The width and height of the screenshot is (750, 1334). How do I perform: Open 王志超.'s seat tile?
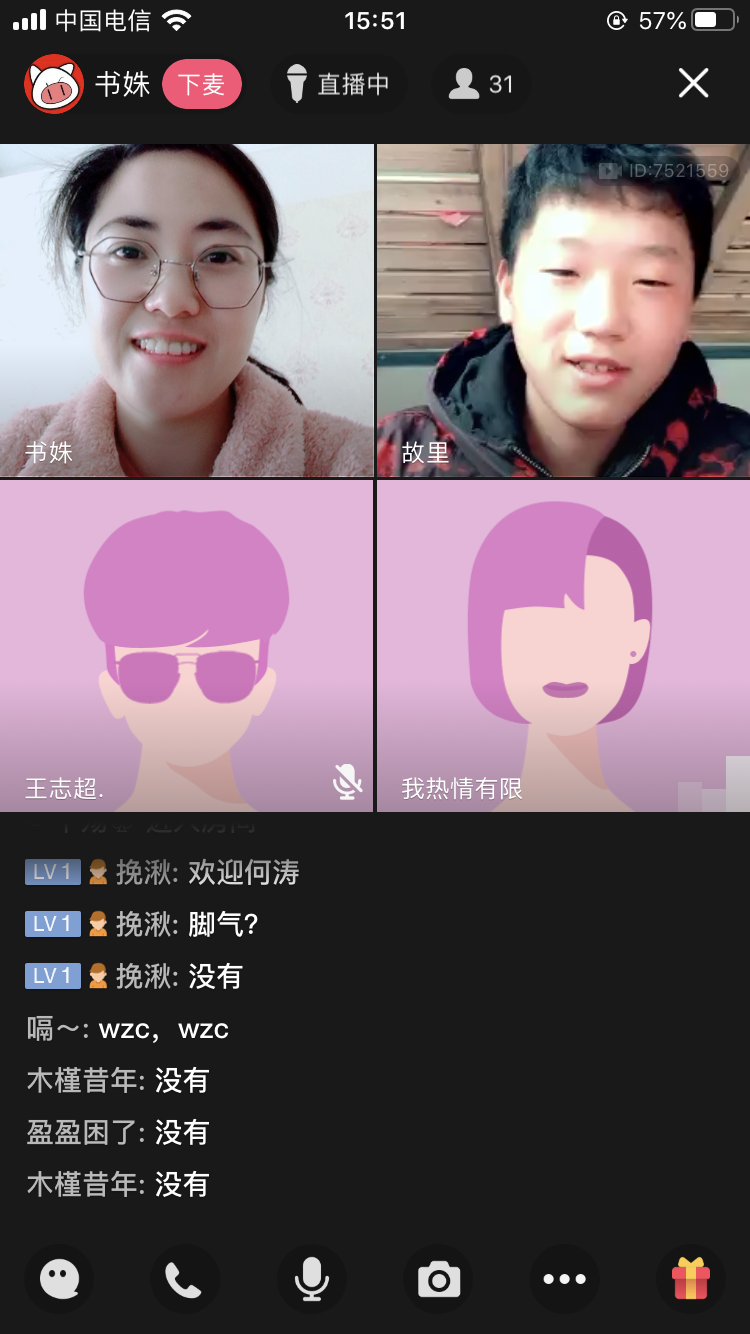(x=186, y=646)
